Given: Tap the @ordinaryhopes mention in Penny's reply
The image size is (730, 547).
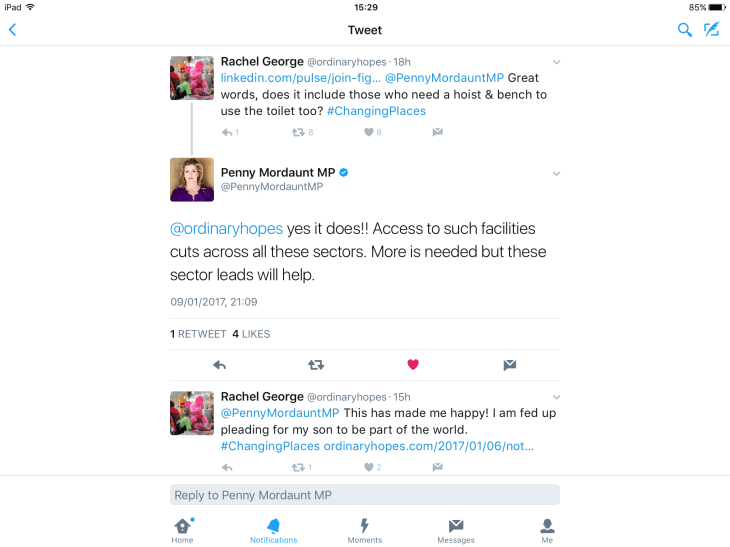Looking at the screenshot, I should [x=226, y=229].
